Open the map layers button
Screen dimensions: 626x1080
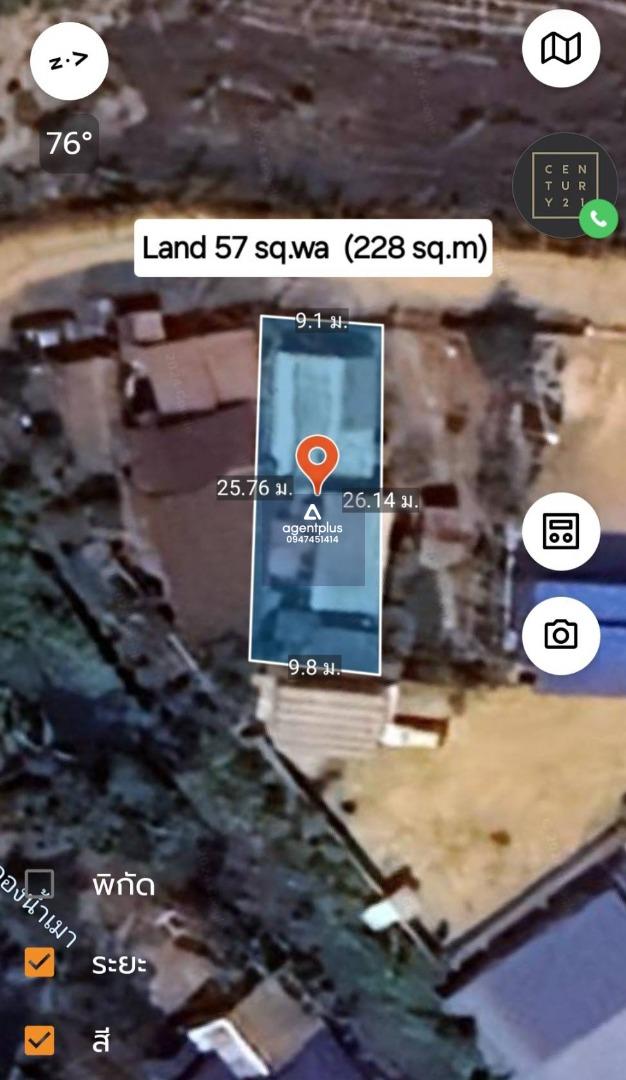pos(561,48)
